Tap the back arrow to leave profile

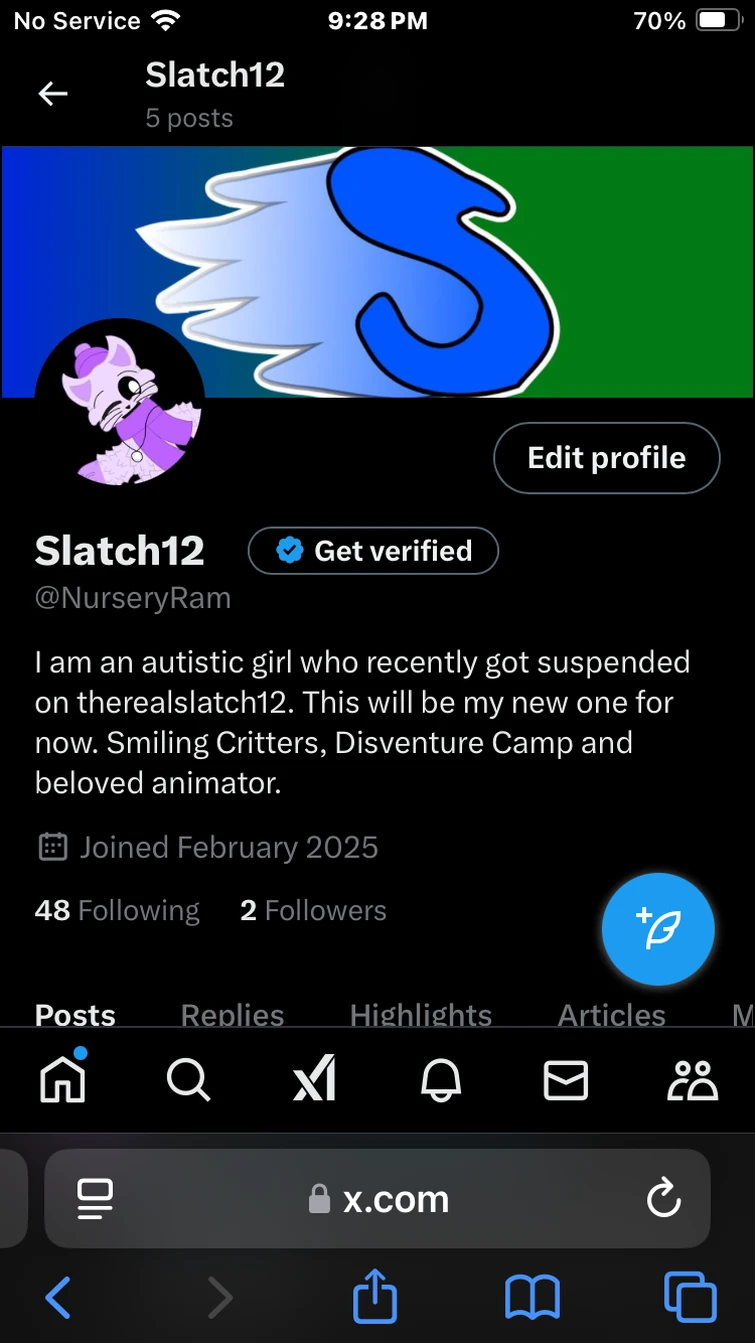tap(52, 93)
